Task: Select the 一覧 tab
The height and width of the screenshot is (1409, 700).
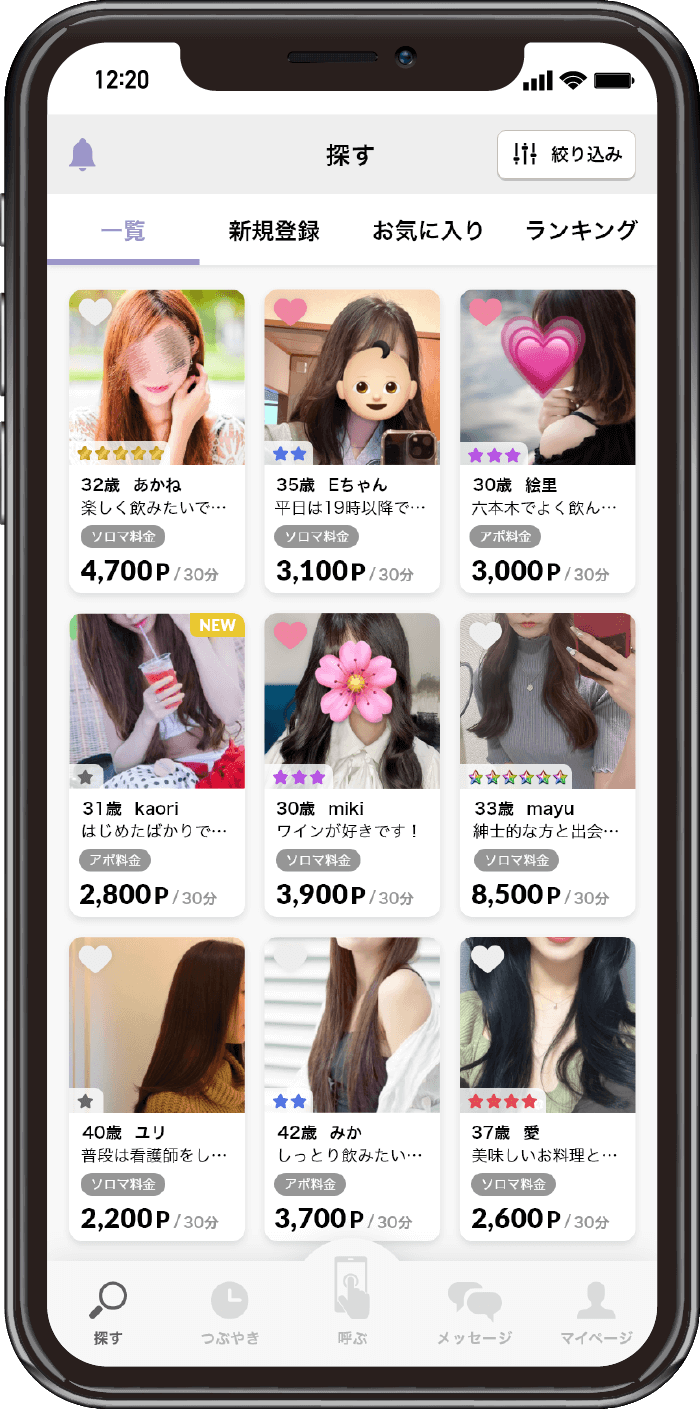Action: pos(123,231)
